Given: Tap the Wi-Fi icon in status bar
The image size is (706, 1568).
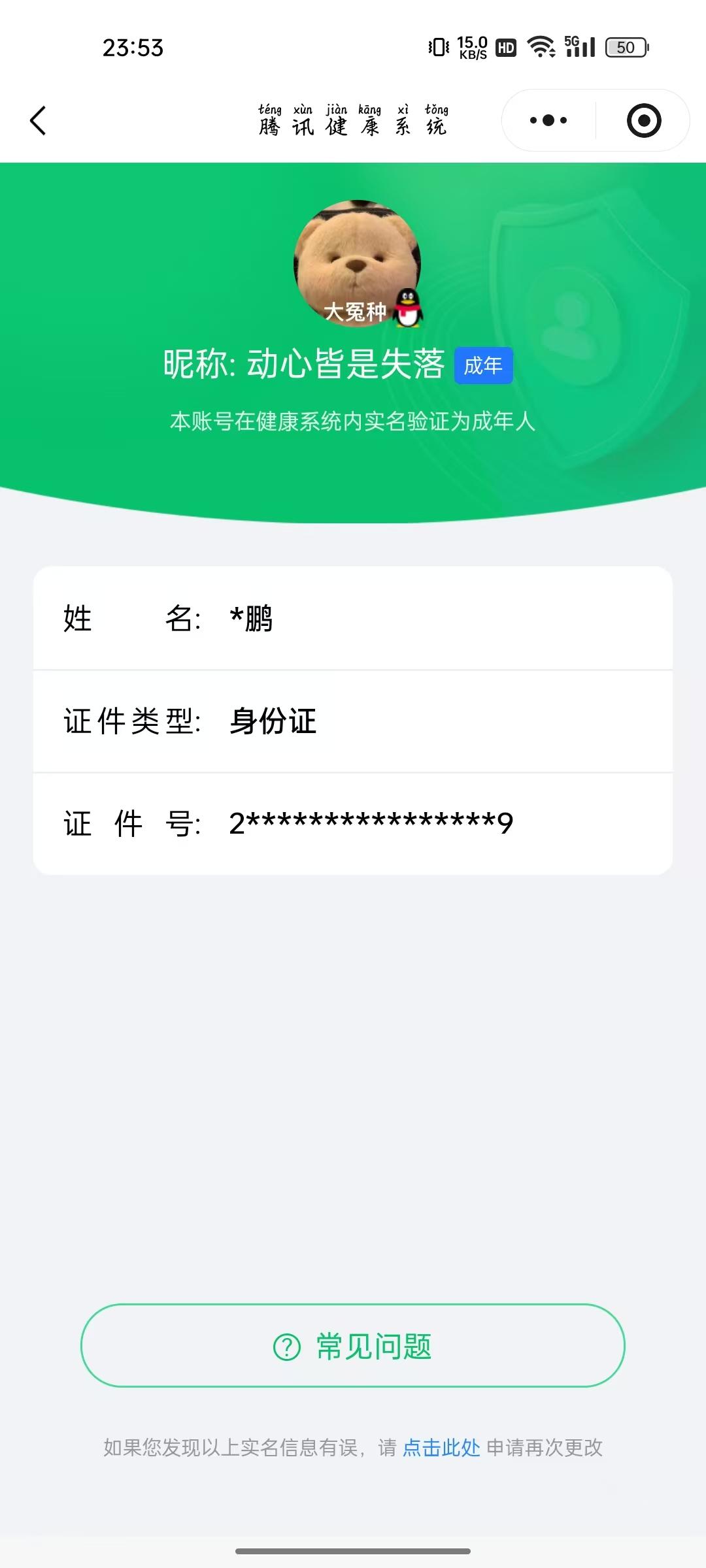Looking at the screenshot, I should pos(539,47).
